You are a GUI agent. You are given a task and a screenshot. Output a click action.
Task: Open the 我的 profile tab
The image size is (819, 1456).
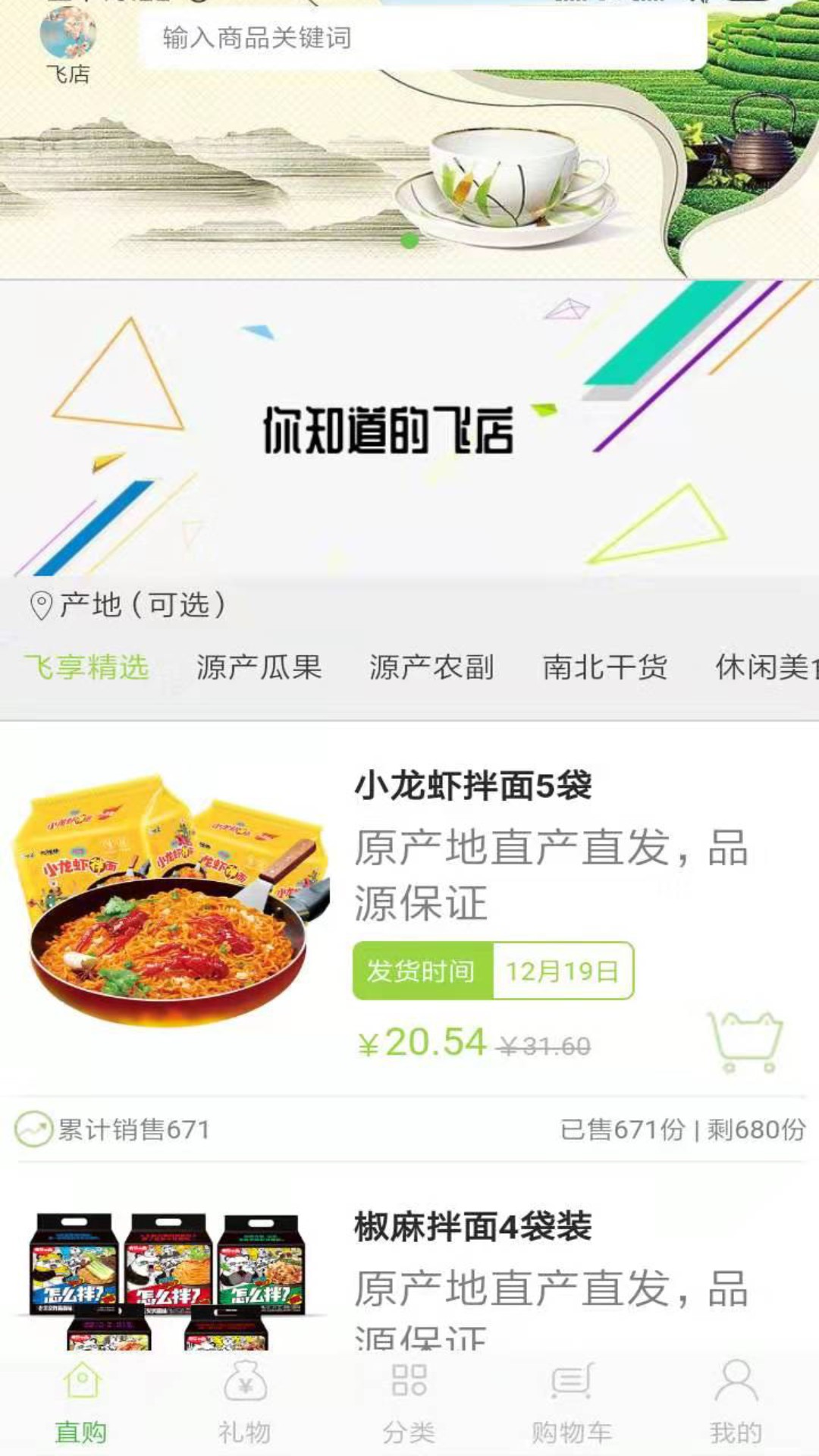[736, 1401]
